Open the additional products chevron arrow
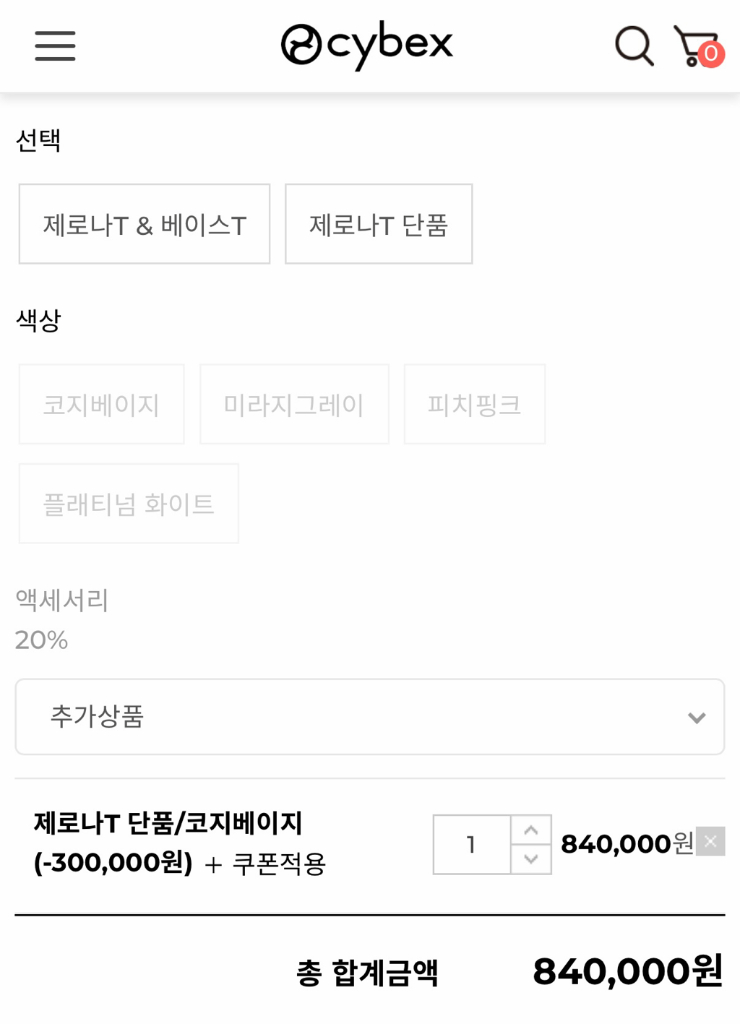Viewport: 740px width, 1024px height. (x=698, y=717)
